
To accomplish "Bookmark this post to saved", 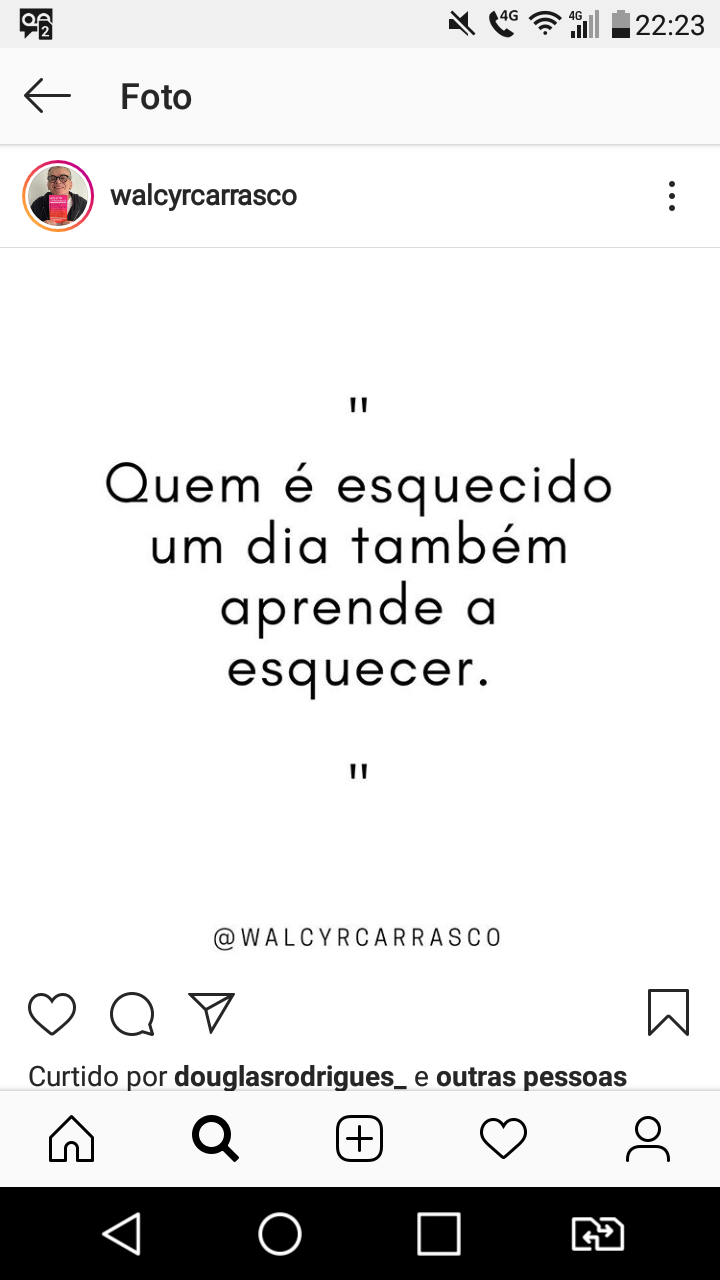I will tap(668, 1012).
